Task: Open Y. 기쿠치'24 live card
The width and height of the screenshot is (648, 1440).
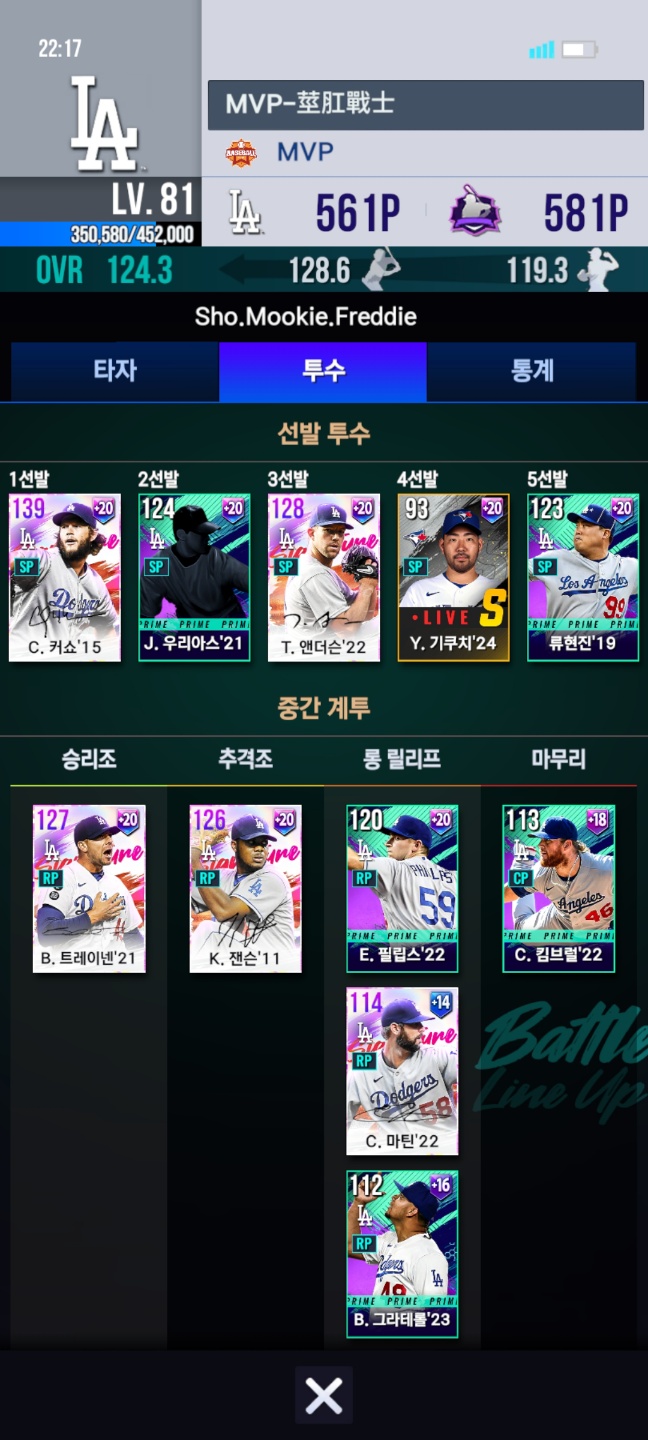Action: (453, 577)
